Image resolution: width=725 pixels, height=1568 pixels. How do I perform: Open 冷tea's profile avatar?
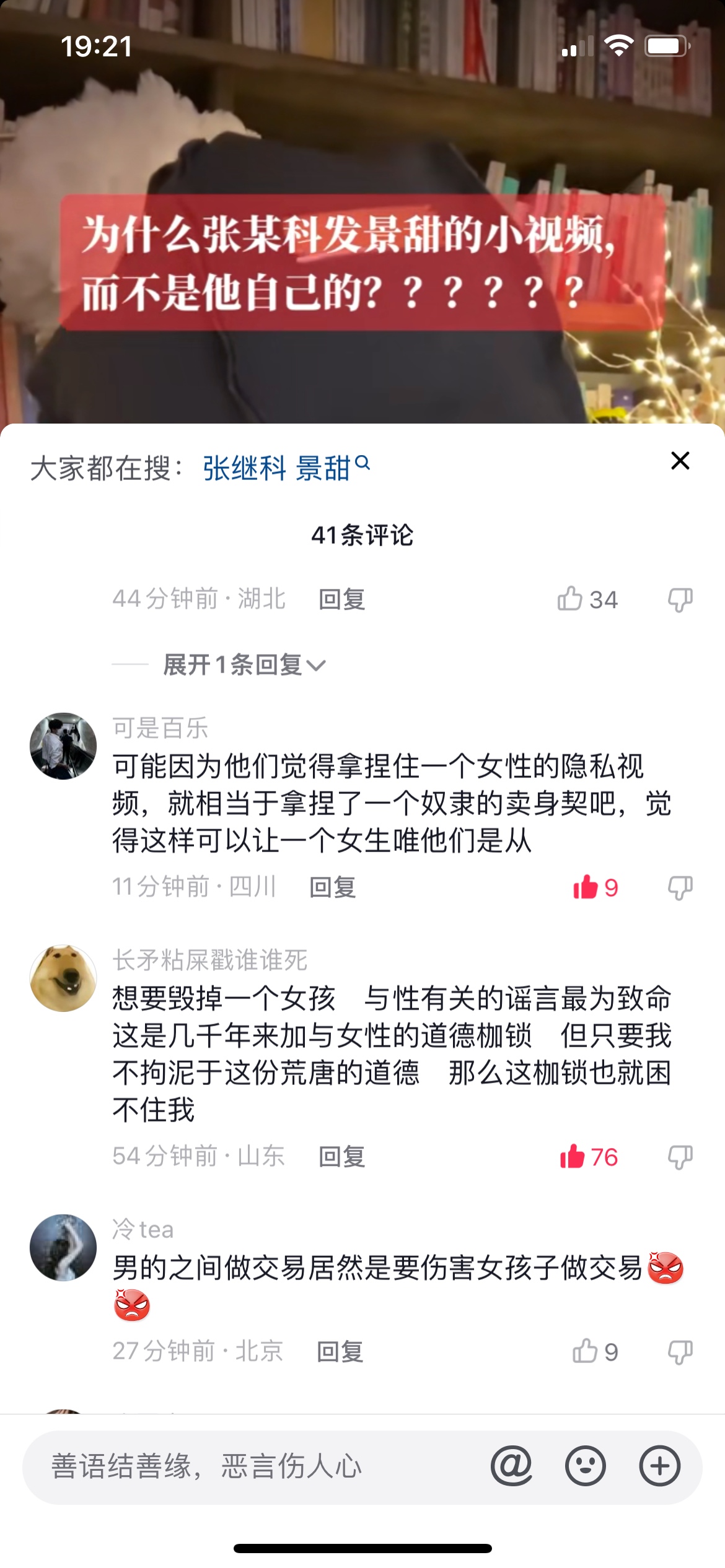click(x=63, y=1247)
